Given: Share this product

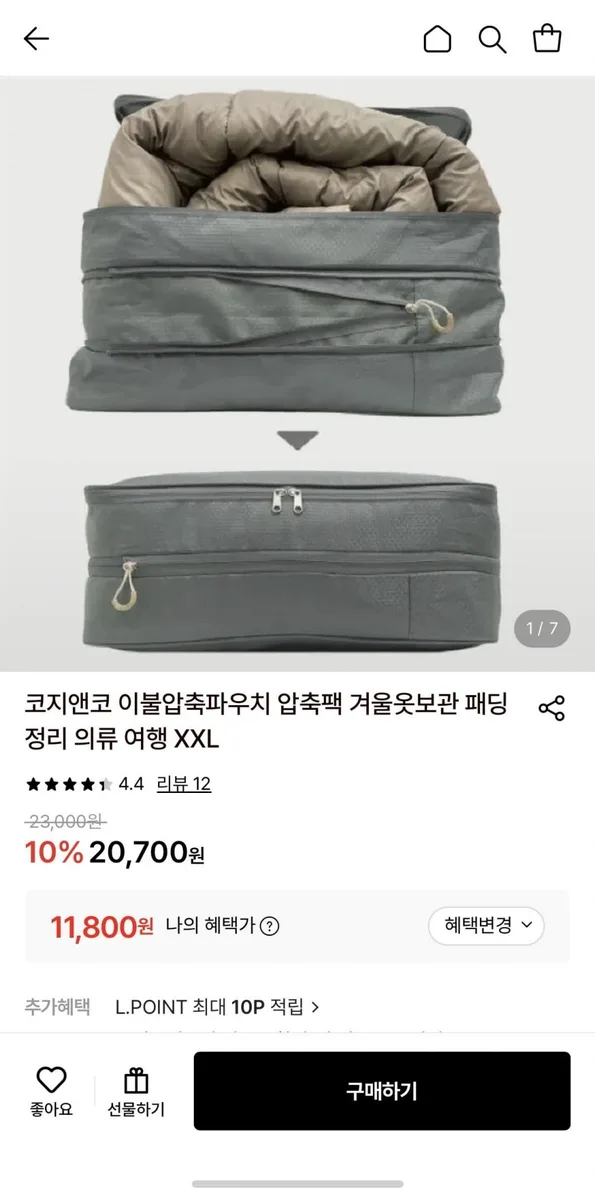Looking at the screenshot, I should click(x=551, y=708).
